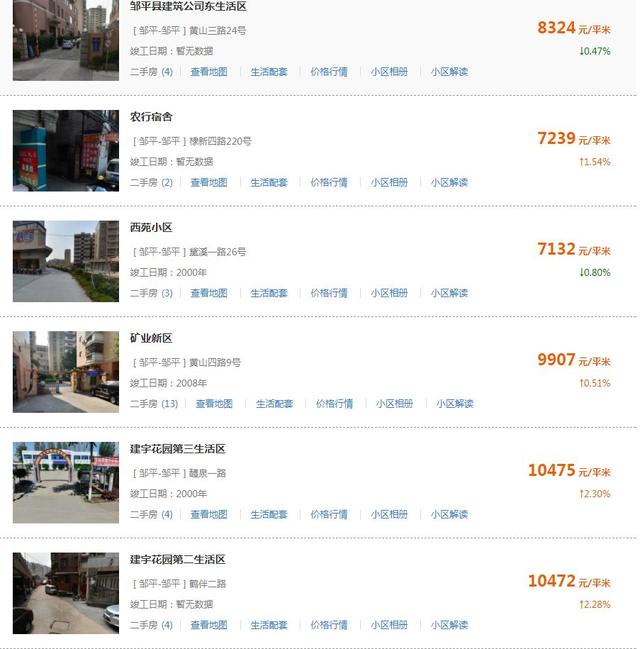Read 小区解读 for 建宇花园第二生活区
The width and height of the screenshot is (640, 649).
coord(449,625)
